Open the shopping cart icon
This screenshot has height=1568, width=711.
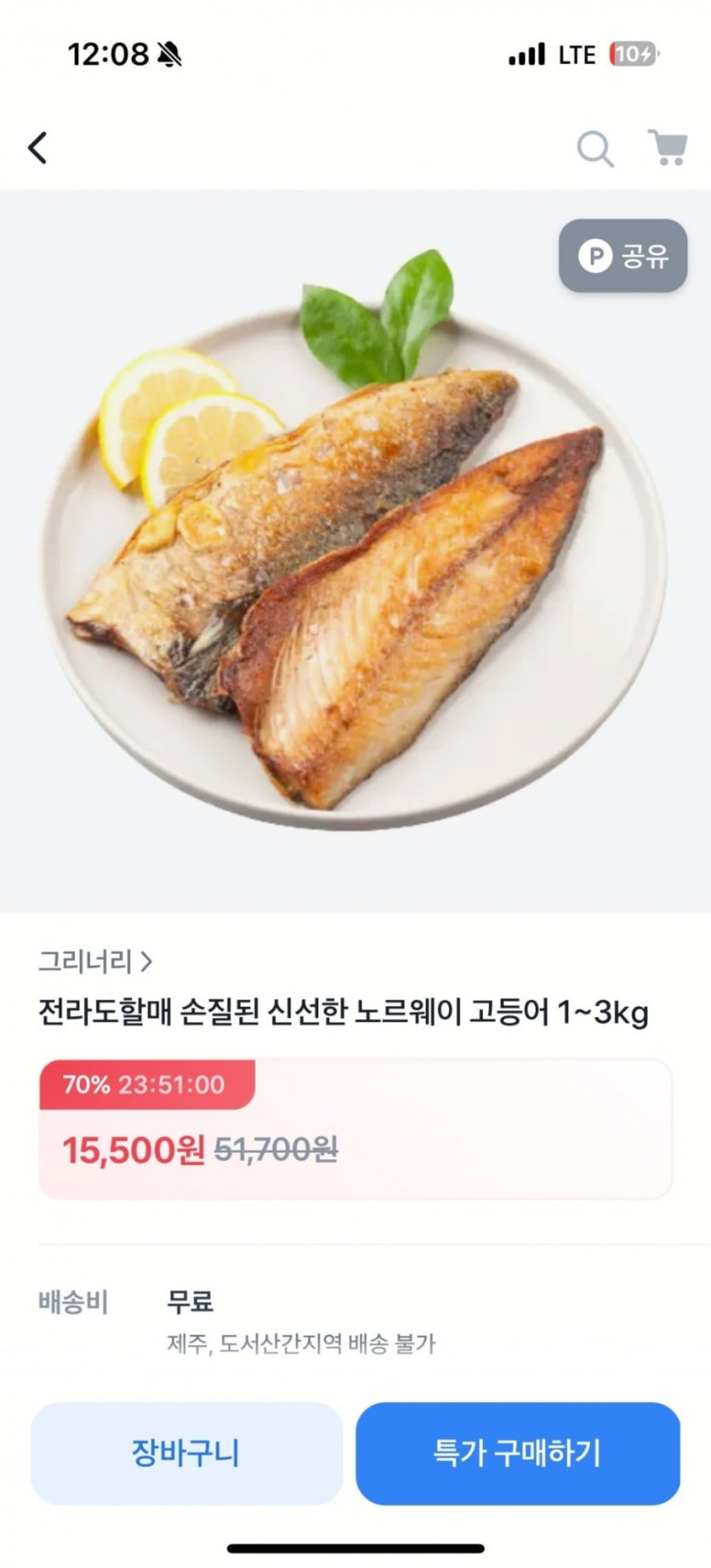click(668, 148)
